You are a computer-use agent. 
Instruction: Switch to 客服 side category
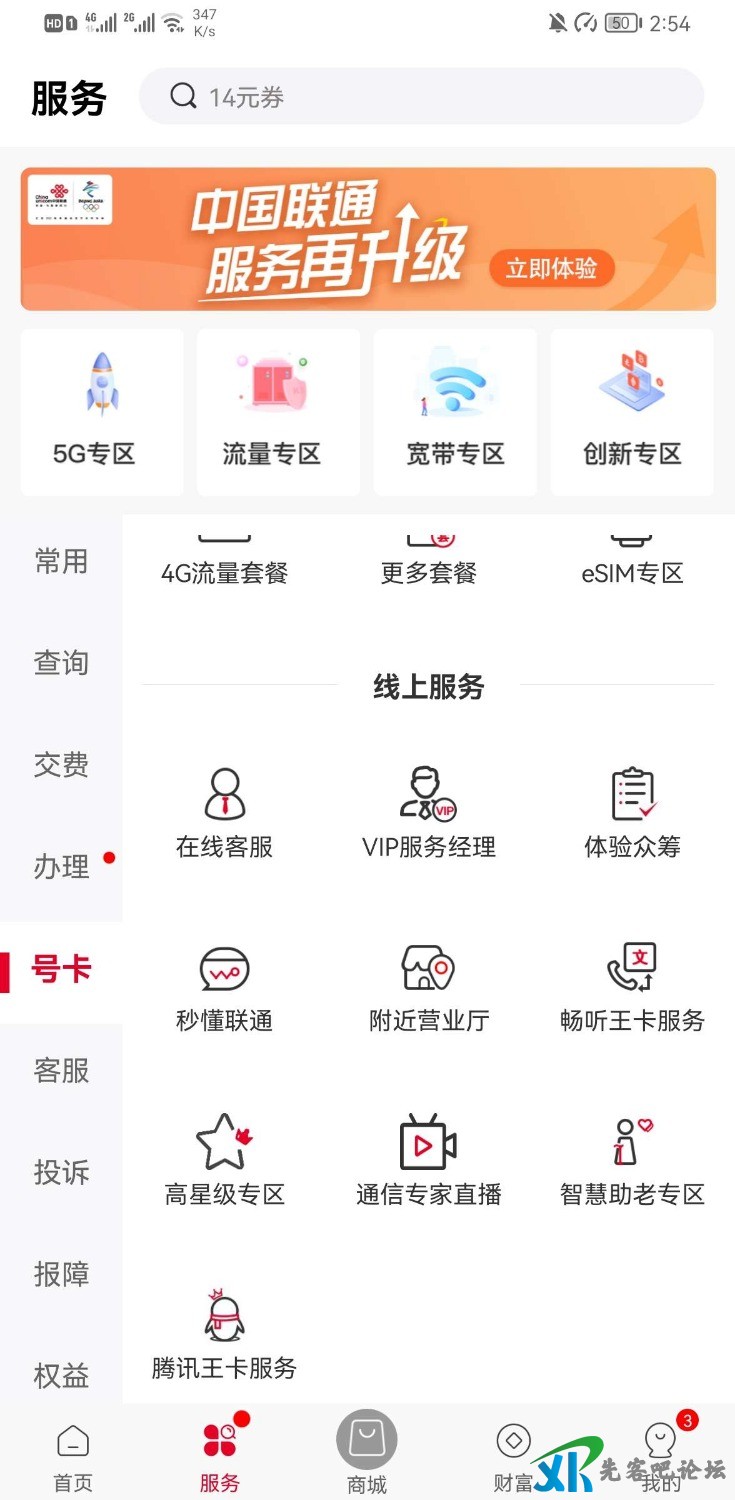(61, 1070)
